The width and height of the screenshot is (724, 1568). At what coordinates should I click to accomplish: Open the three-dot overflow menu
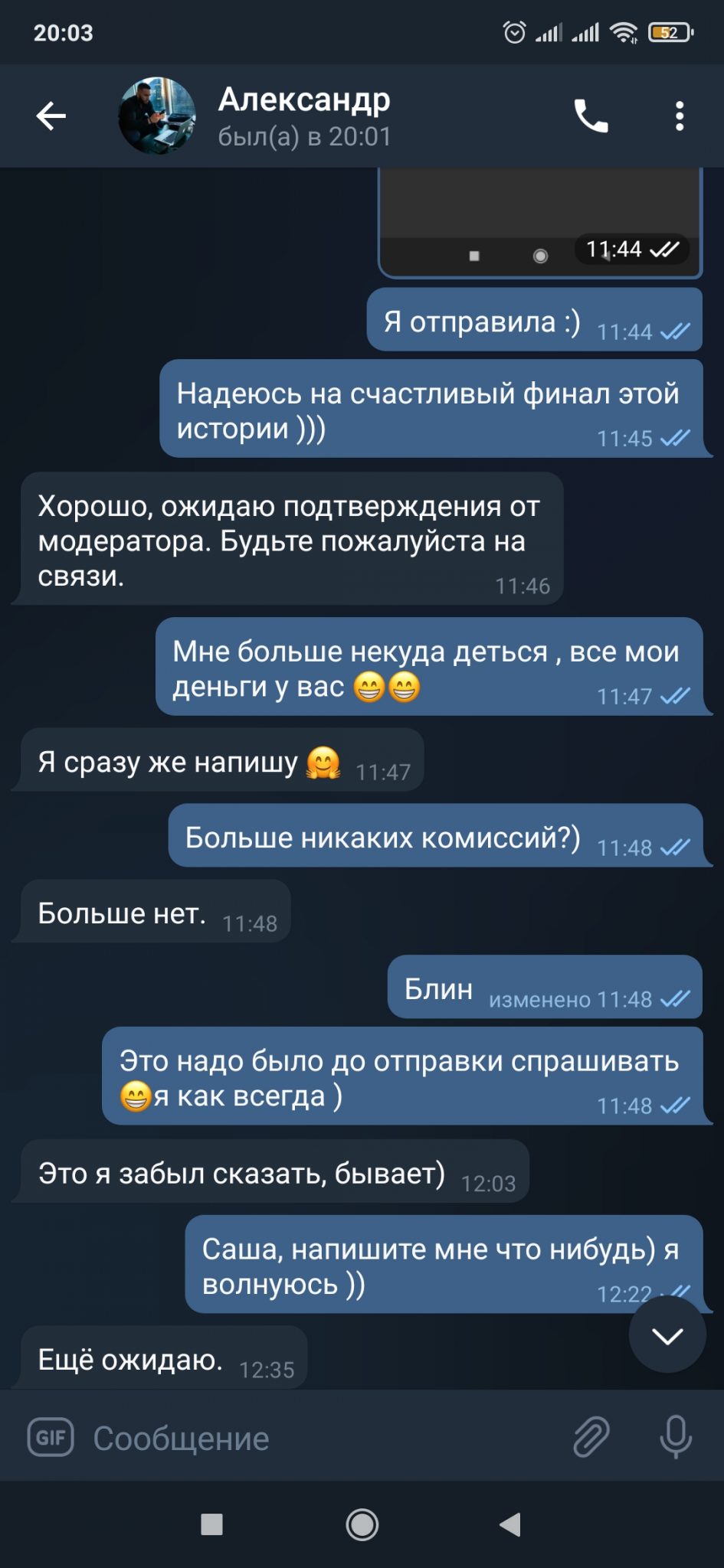(679, 116)
